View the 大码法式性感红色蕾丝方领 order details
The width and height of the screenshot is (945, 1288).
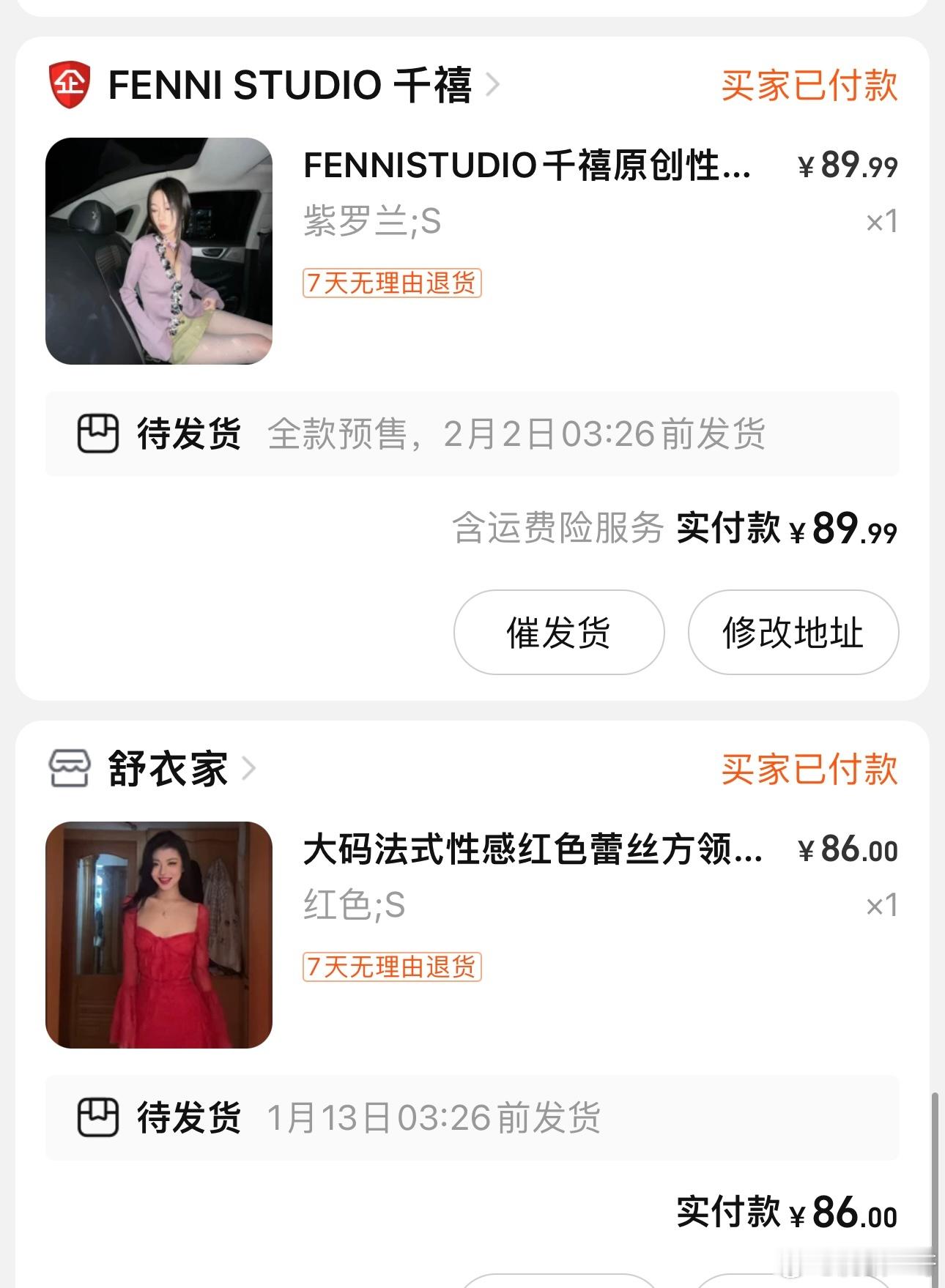pyautogui.click(x=533, y=850)
